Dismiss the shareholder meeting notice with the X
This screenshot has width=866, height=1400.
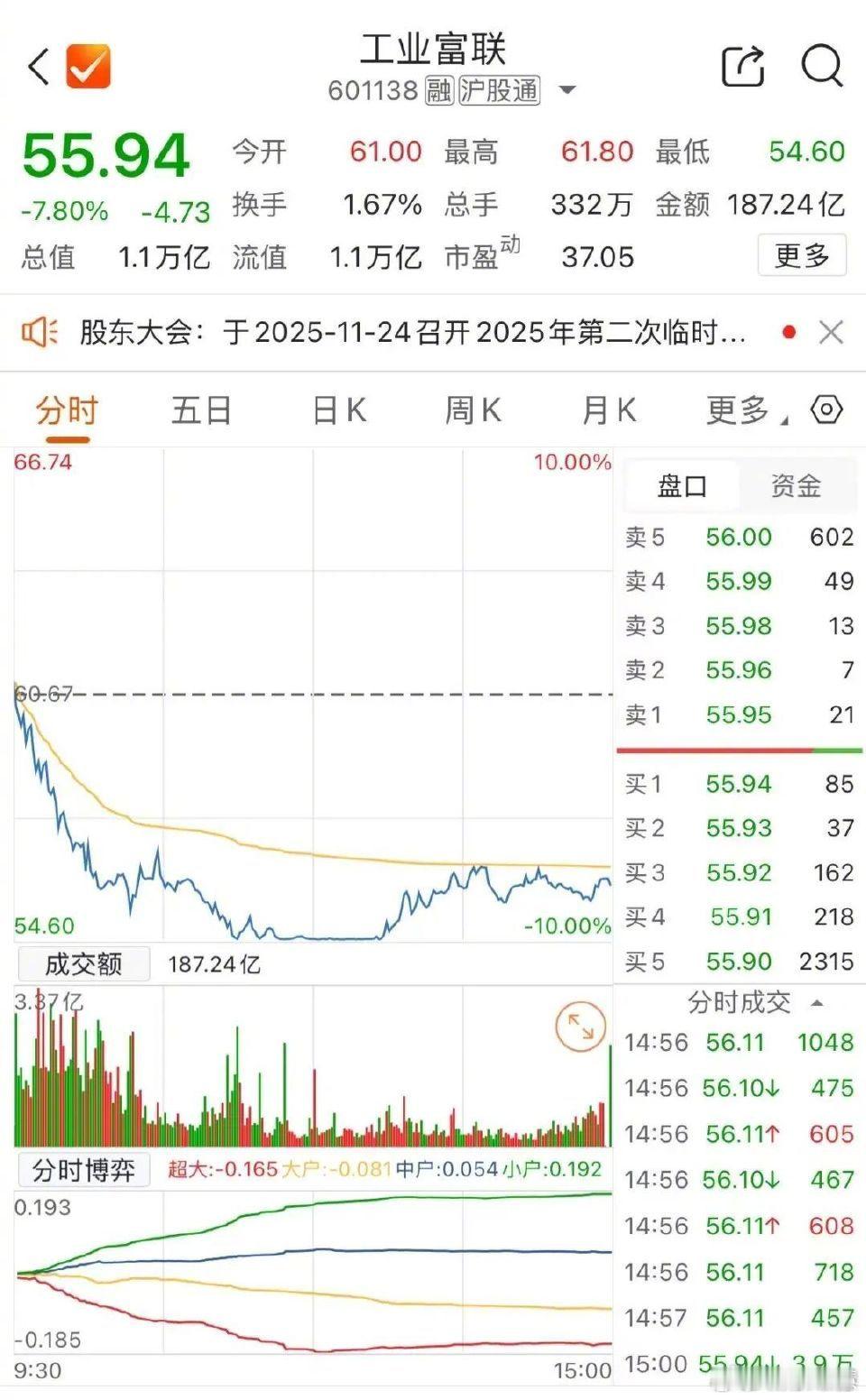tap(831, 332)
